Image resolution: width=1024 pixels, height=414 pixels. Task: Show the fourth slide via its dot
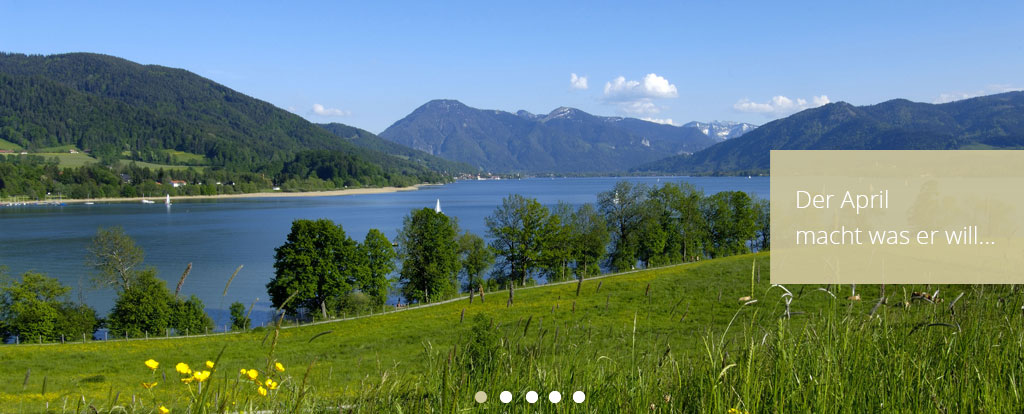click(x=555, y=397)
